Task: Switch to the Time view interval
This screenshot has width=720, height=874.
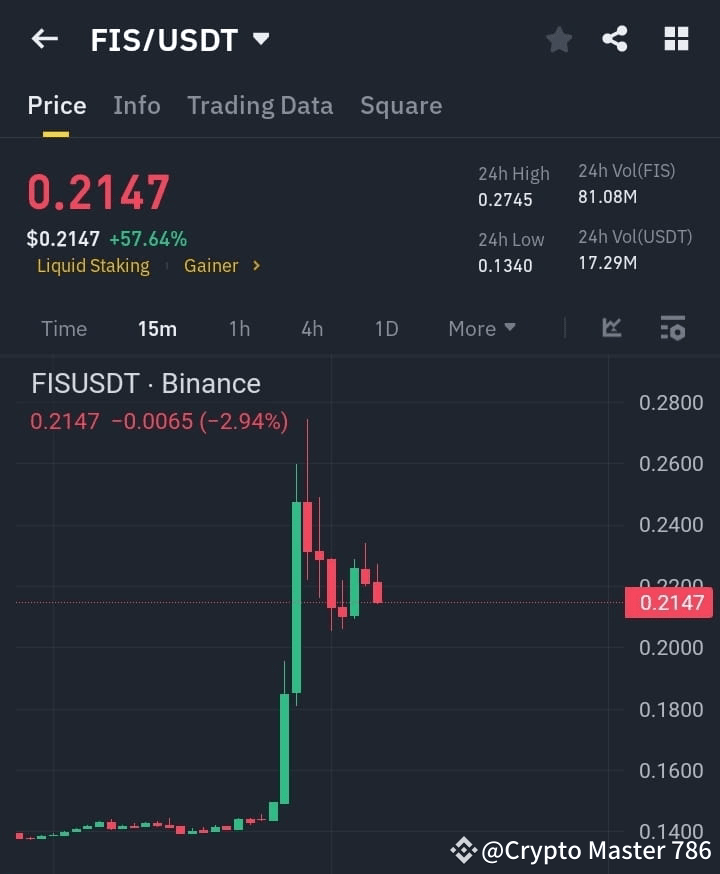Action: pos(64,328)
